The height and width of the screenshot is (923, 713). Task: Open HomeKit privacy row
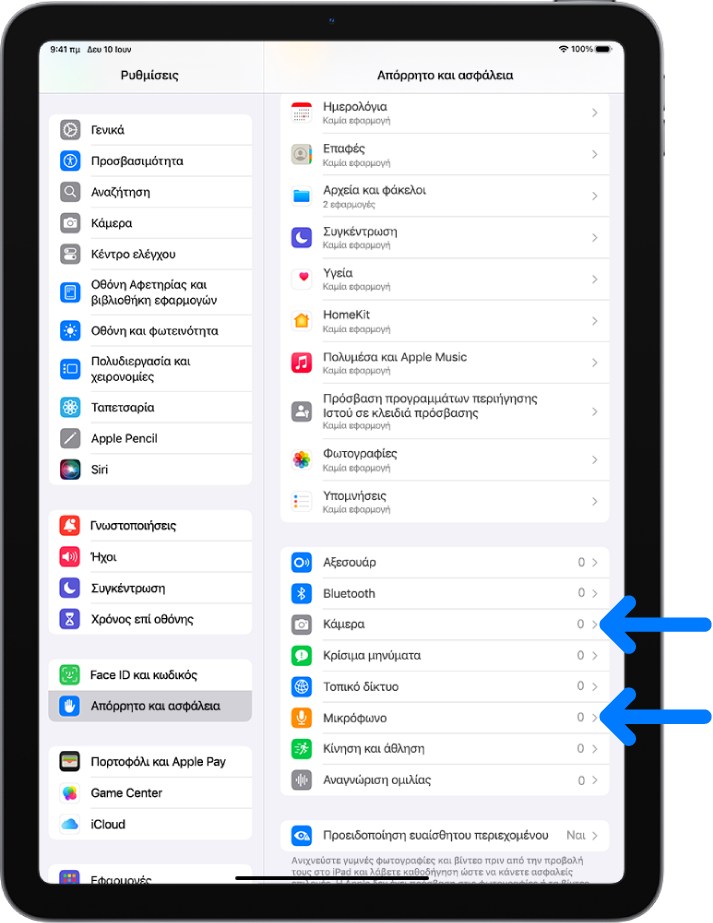click(444, 320)
